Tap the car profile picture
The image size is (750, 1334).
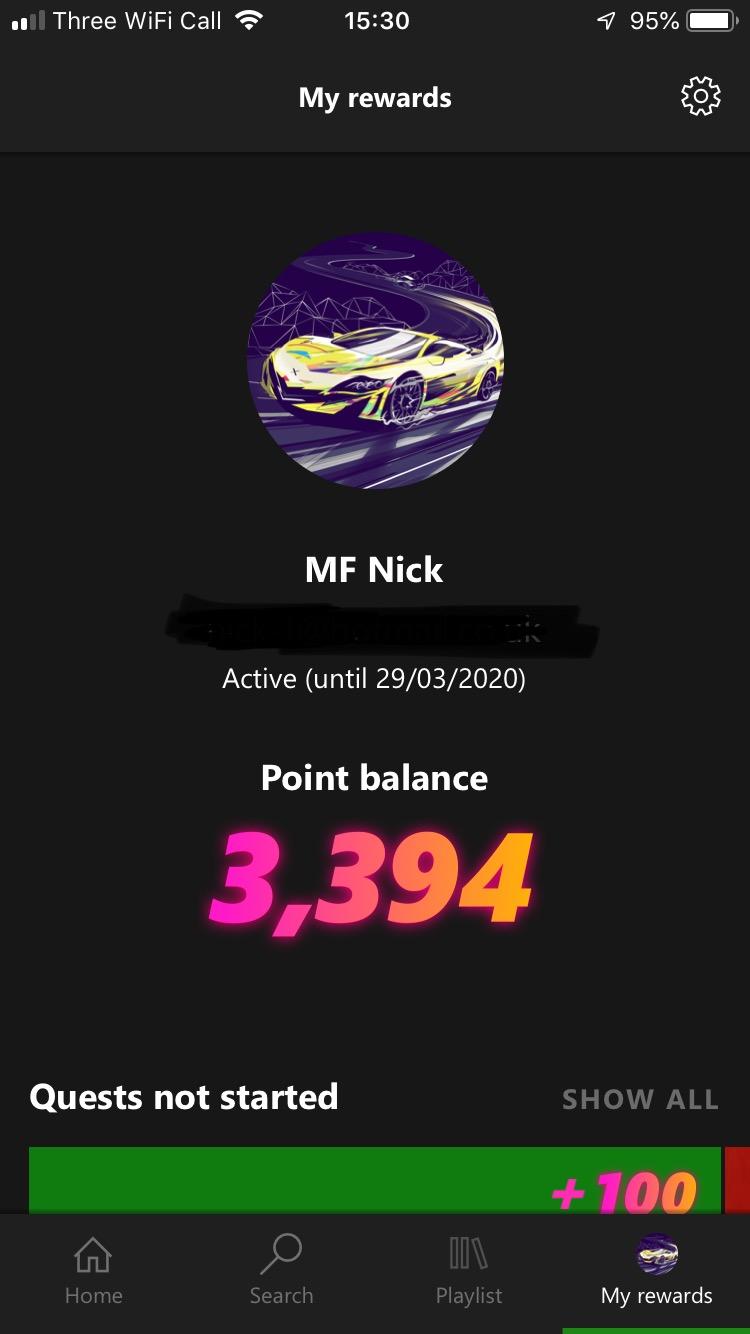coord(375,361)
